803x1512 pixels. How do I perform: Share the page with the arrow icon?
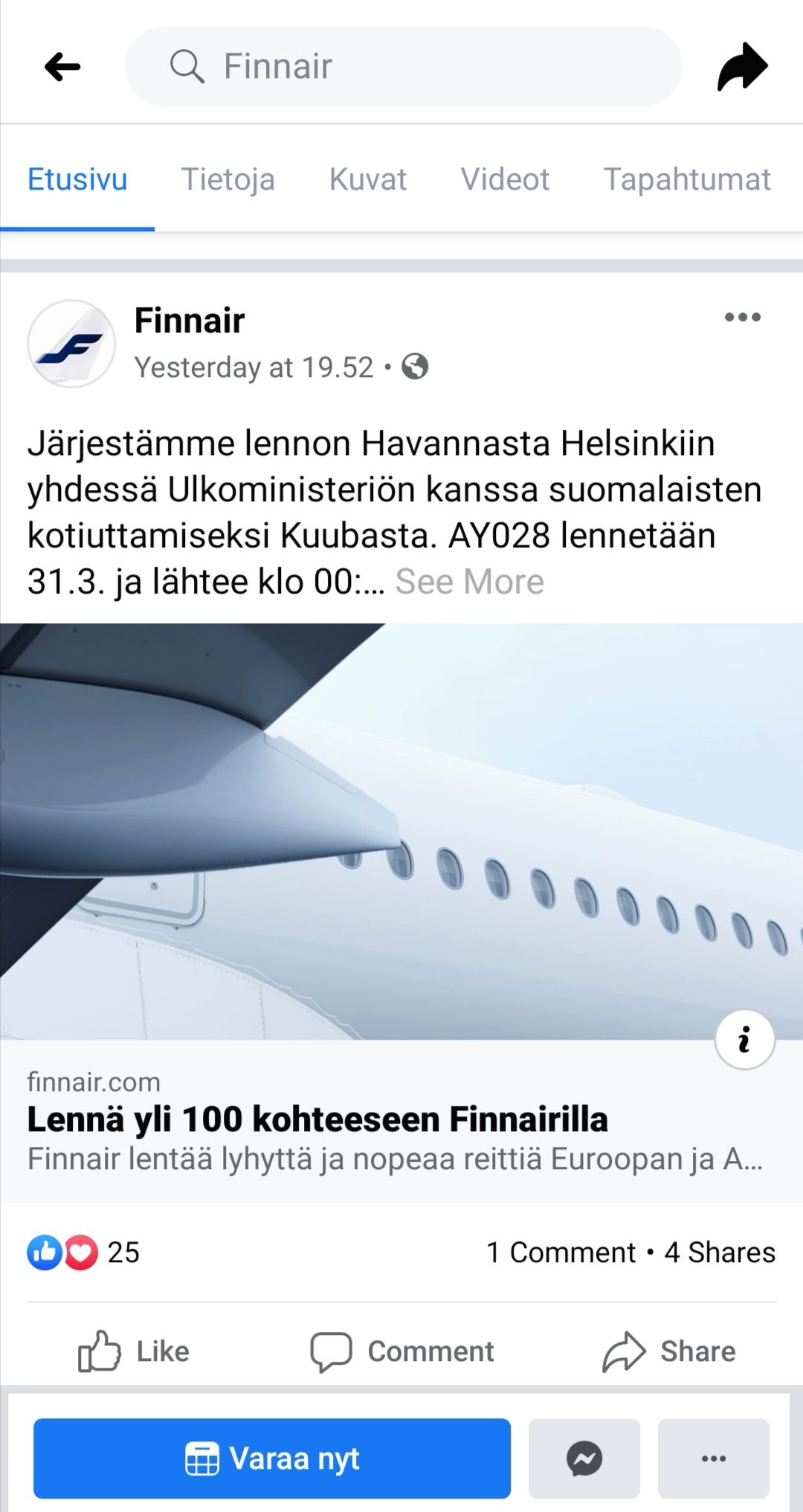coord(741,67)
